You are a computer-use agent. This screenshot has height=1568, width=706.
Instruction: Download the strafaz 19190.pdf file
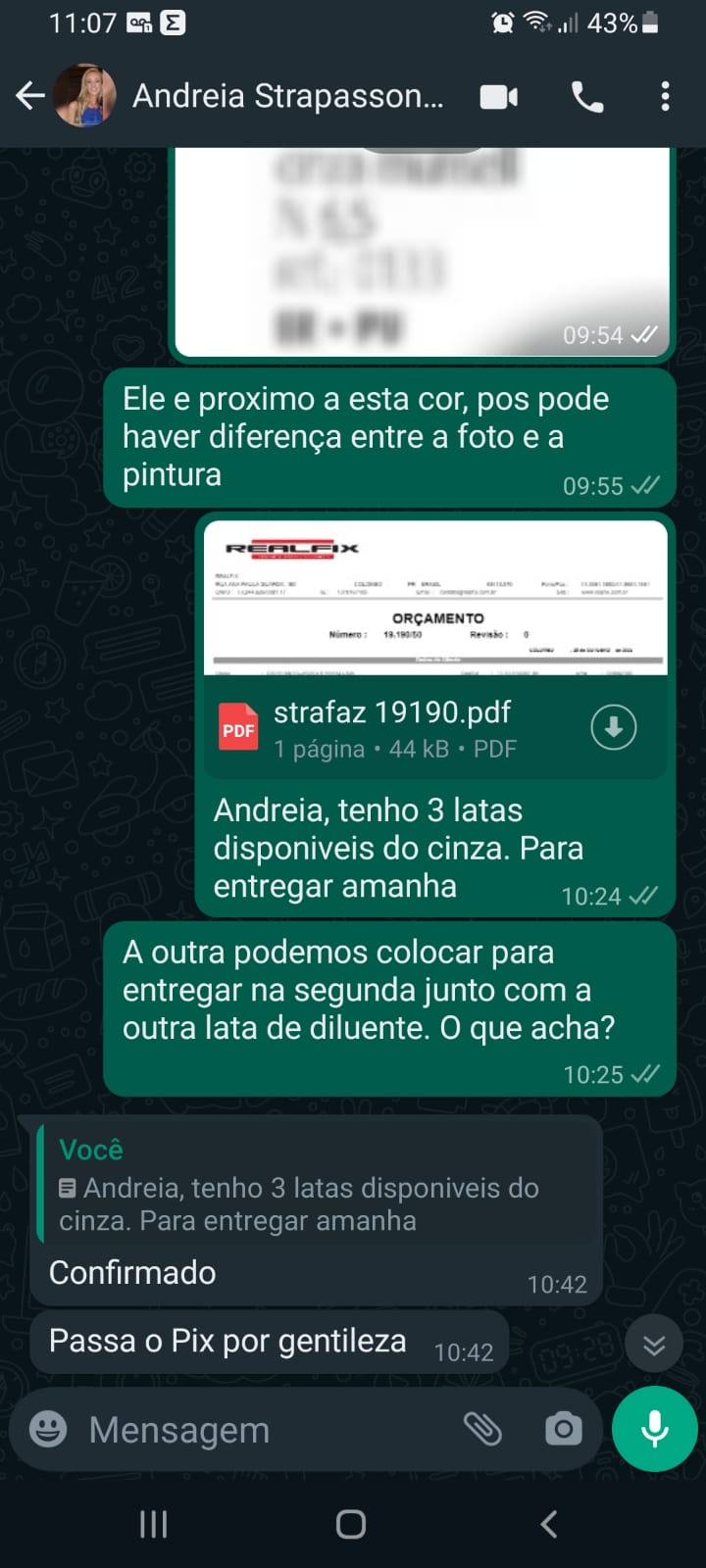tap(614, 727)
